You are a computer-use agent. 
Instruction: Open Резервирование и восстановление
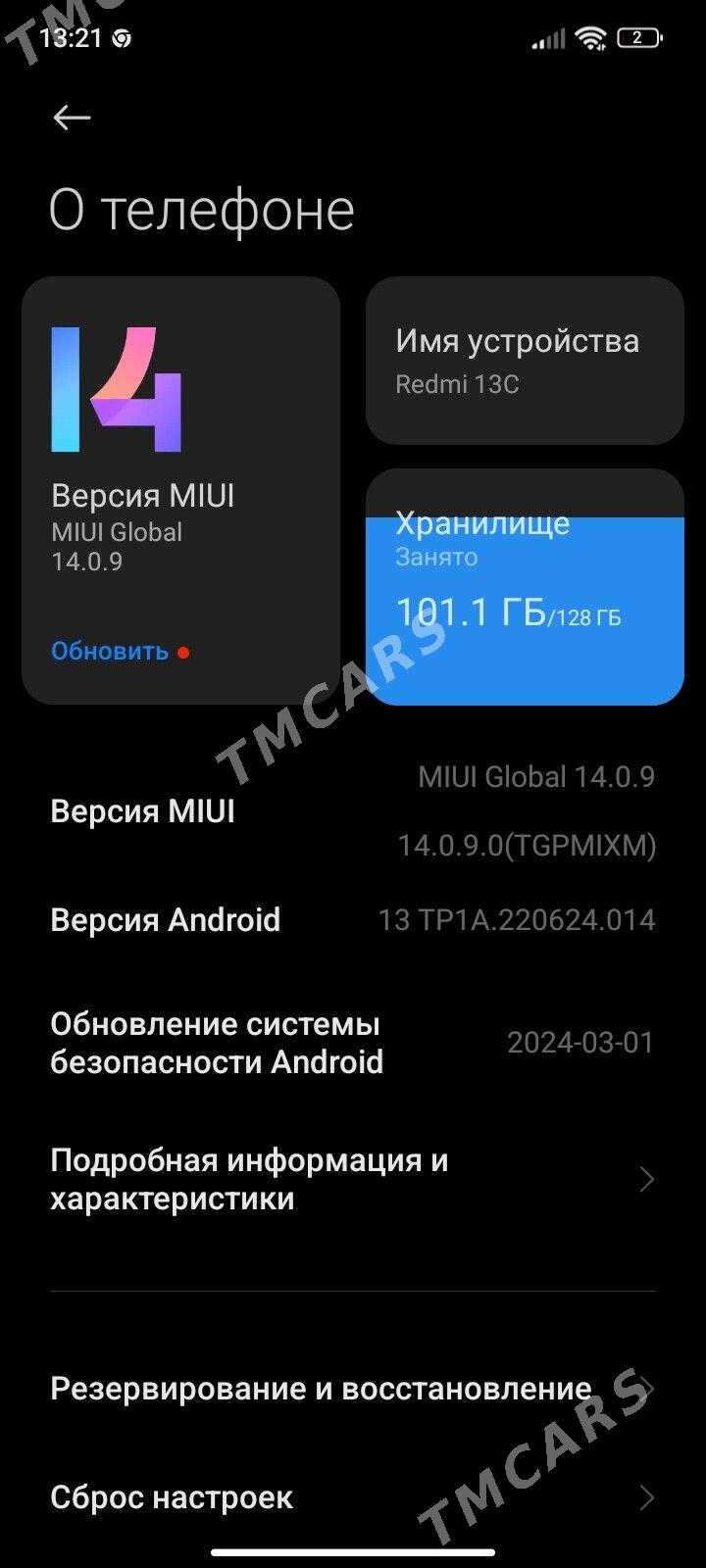point(353,1389)
